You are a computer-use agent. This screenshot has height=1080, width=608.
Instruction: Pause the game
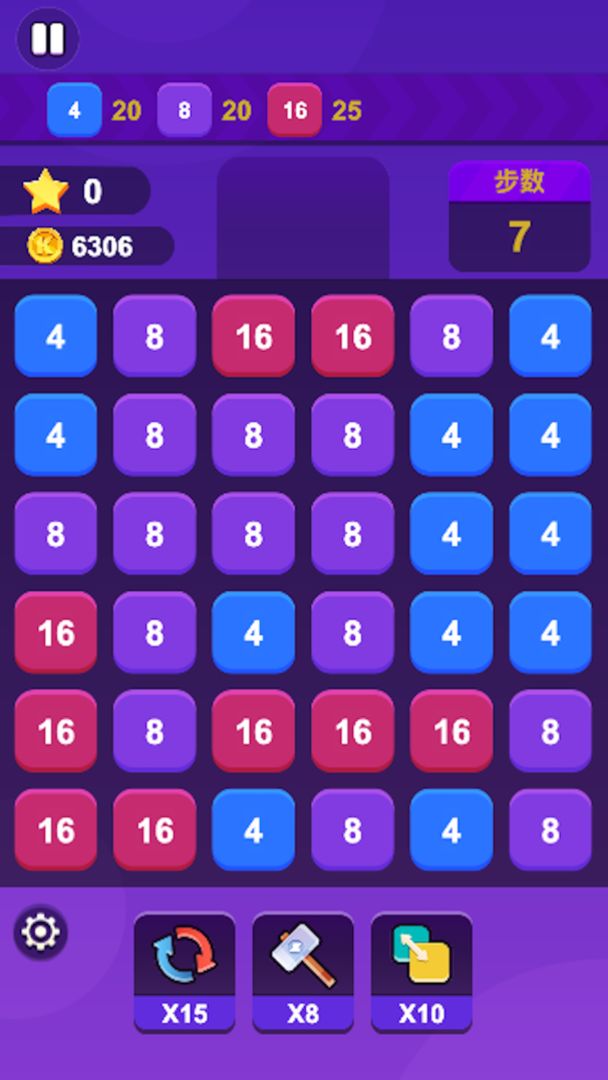point(47,39)
